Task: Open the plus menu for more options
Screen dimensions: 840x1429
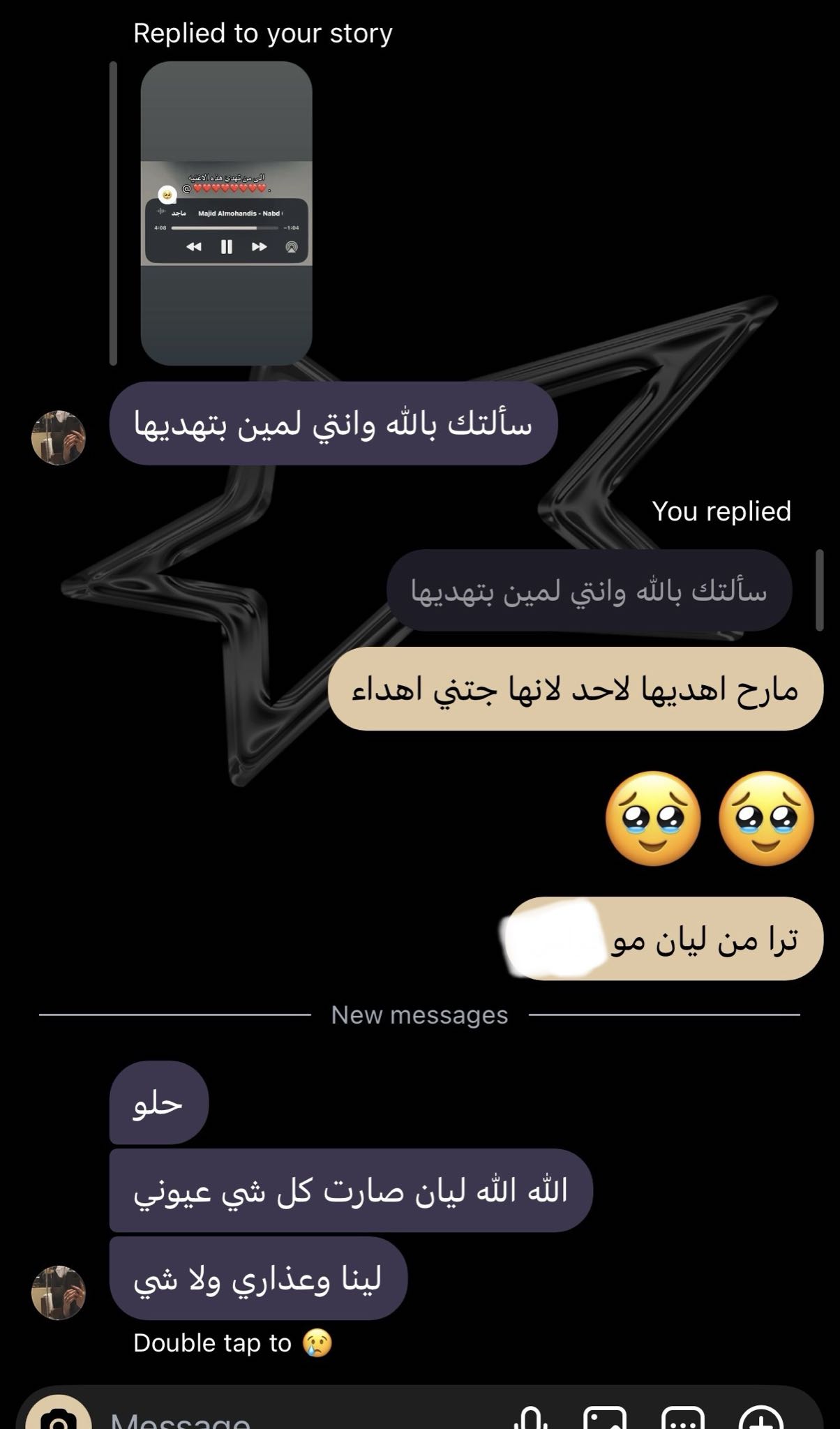Action: tap(763, 1418)
